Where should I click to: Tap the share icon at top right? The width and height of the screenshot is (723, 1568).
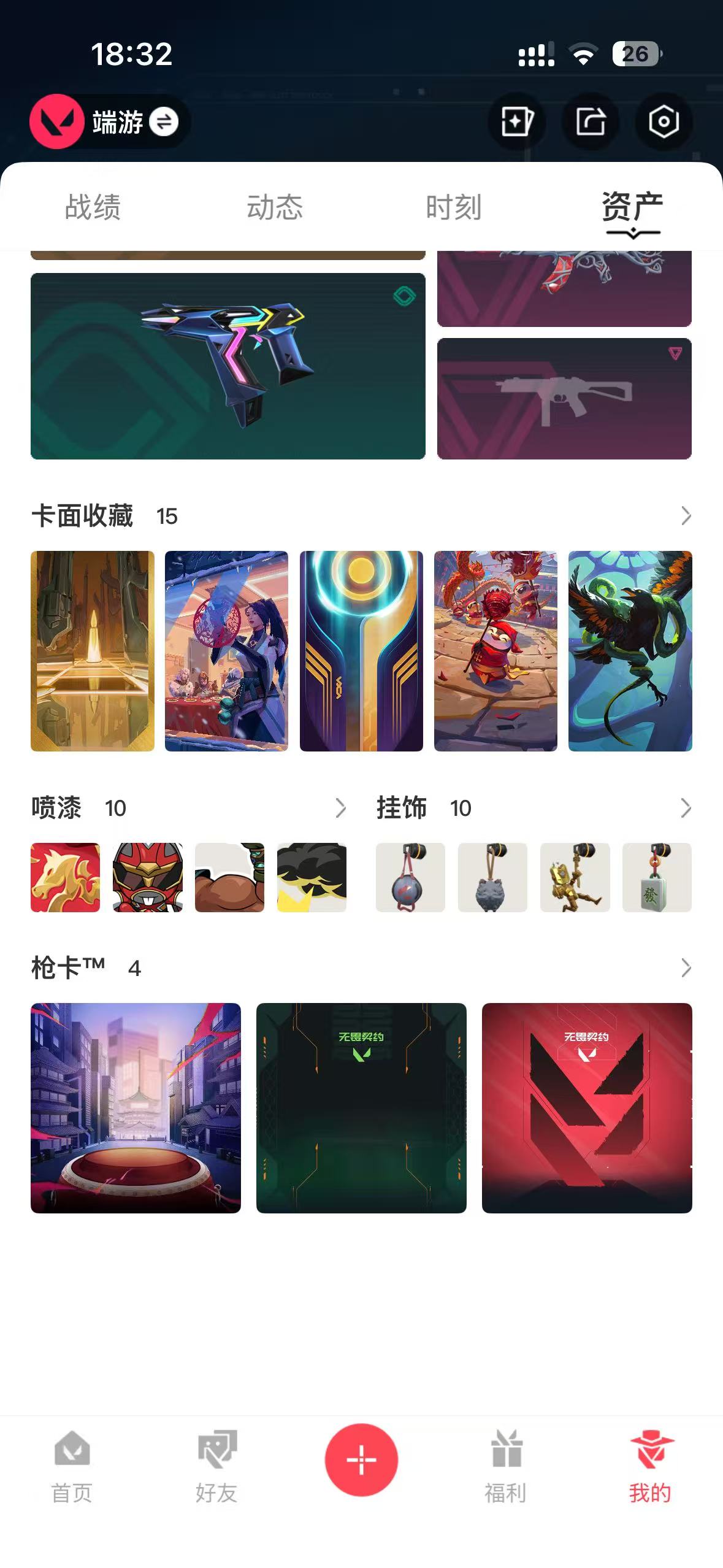[590, 122]
